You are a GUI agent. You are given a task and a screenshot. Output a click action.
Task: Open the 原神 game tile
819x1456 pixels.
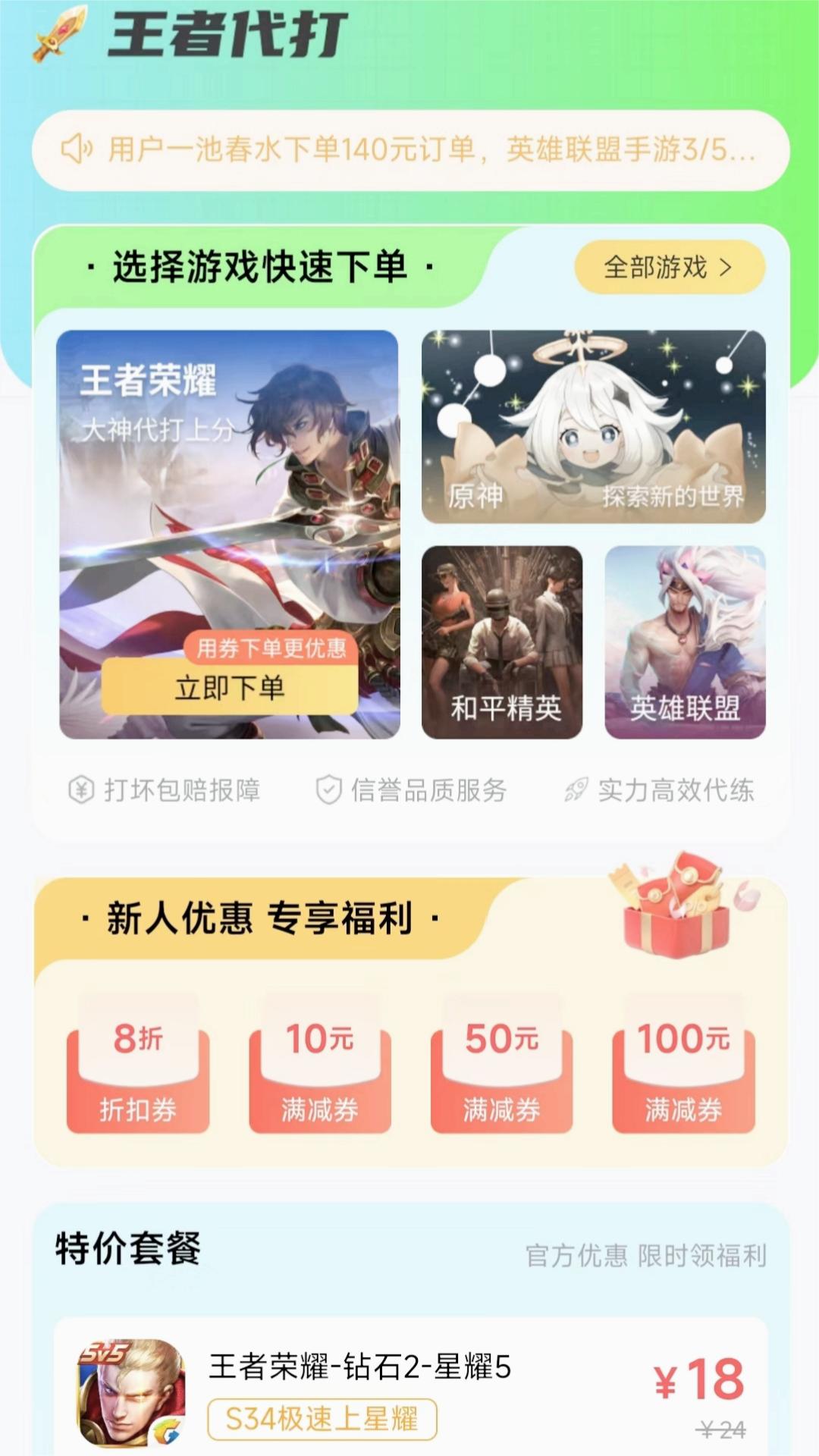point(593,426)
